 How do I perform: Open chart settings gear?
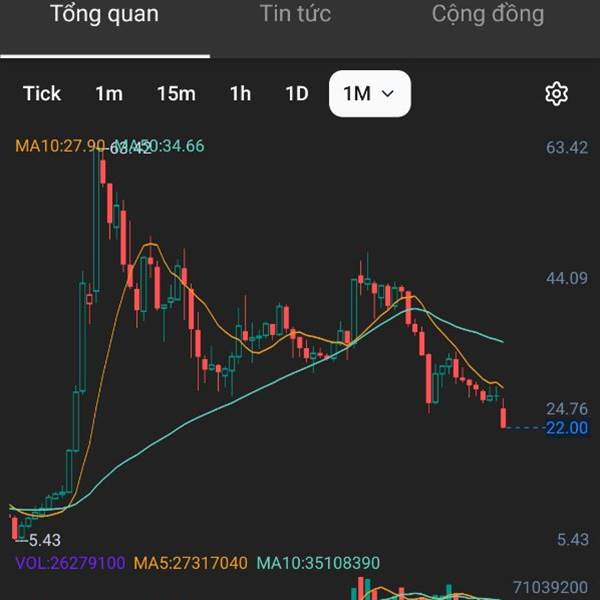(x=556, y=94)
